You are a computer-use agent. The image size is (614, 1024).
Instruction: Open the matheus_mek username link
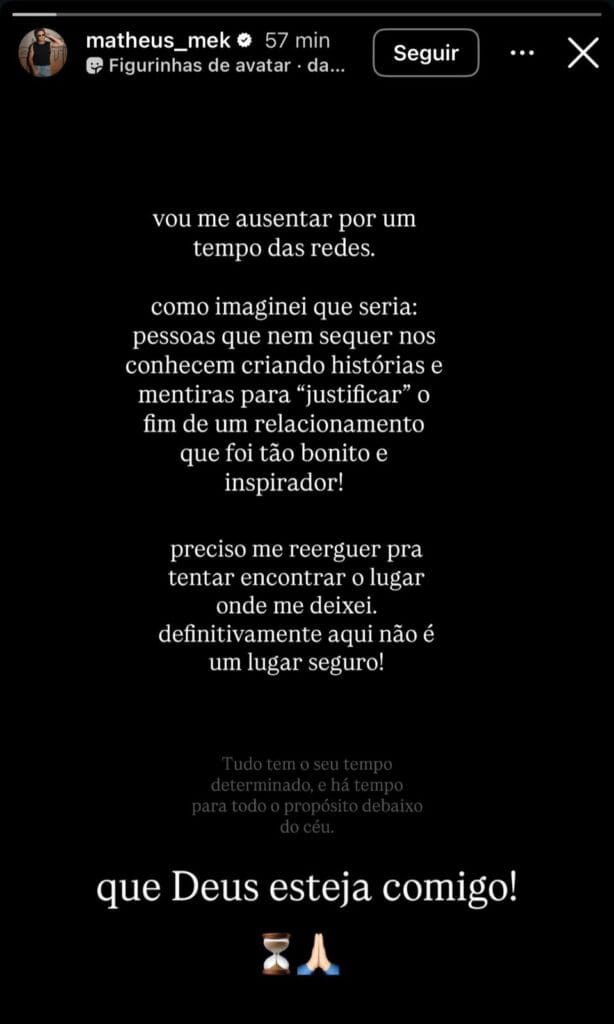pyautogui.click(x=159, y=40)
